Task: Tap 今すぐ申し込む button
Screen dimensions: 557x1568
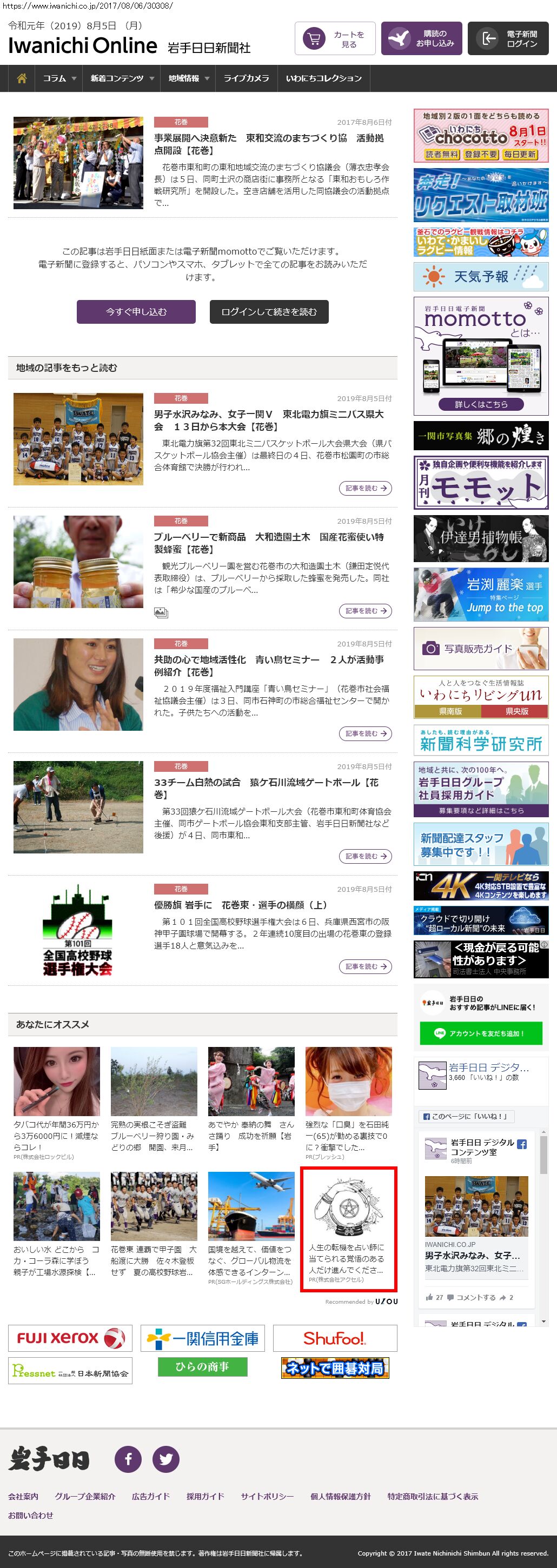Action: pyautogui.click(x=136, y=312)
